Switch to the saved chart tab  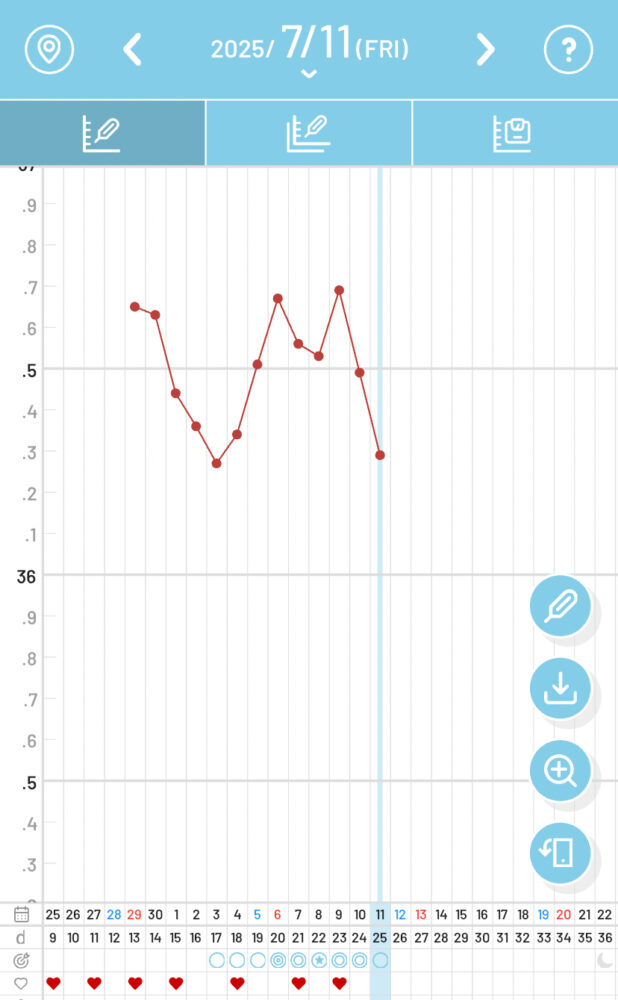(515, 133)
